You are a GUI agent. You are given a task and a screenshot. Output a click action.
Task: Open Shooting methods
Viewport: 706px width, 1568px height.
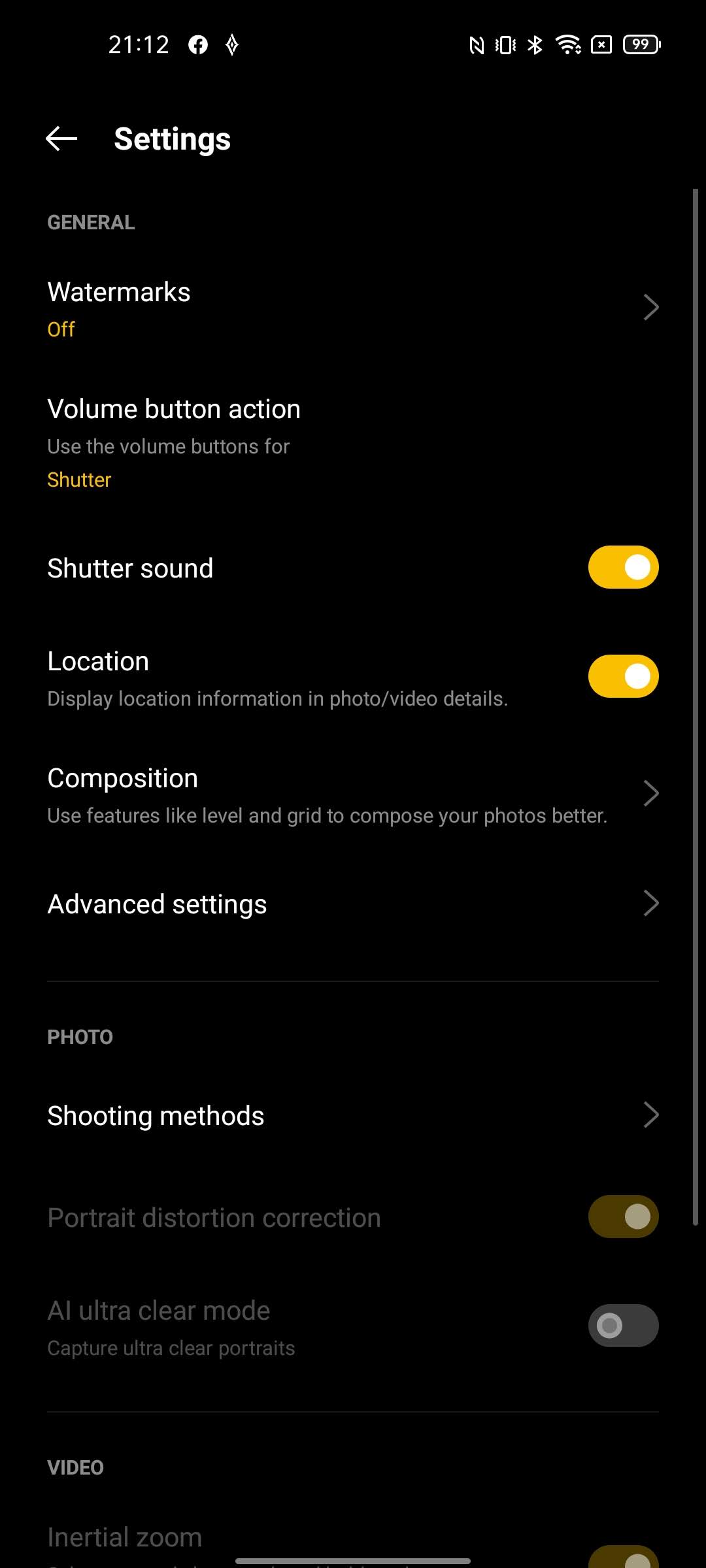click(353, 1116)
